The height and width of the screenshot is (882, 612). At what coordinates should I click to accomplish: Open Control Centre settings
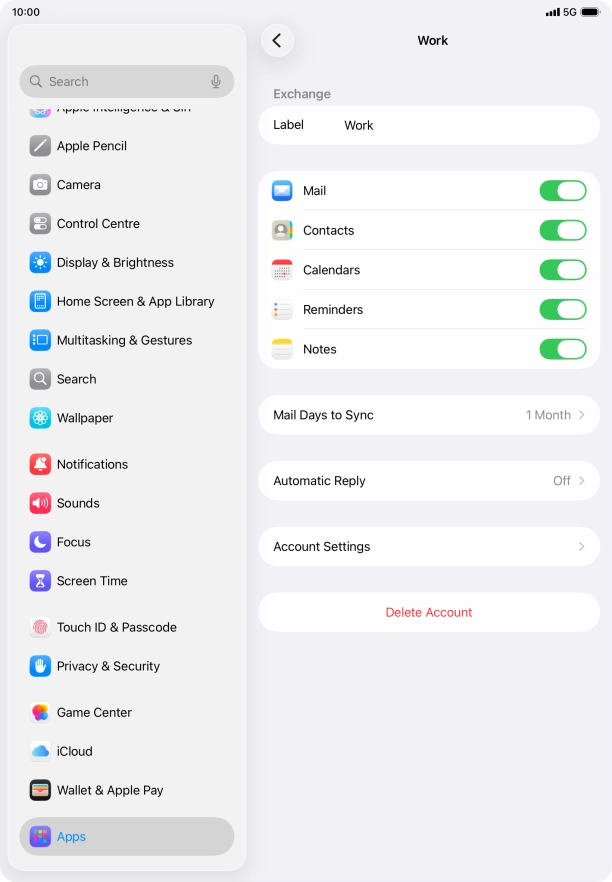(98, 224)
